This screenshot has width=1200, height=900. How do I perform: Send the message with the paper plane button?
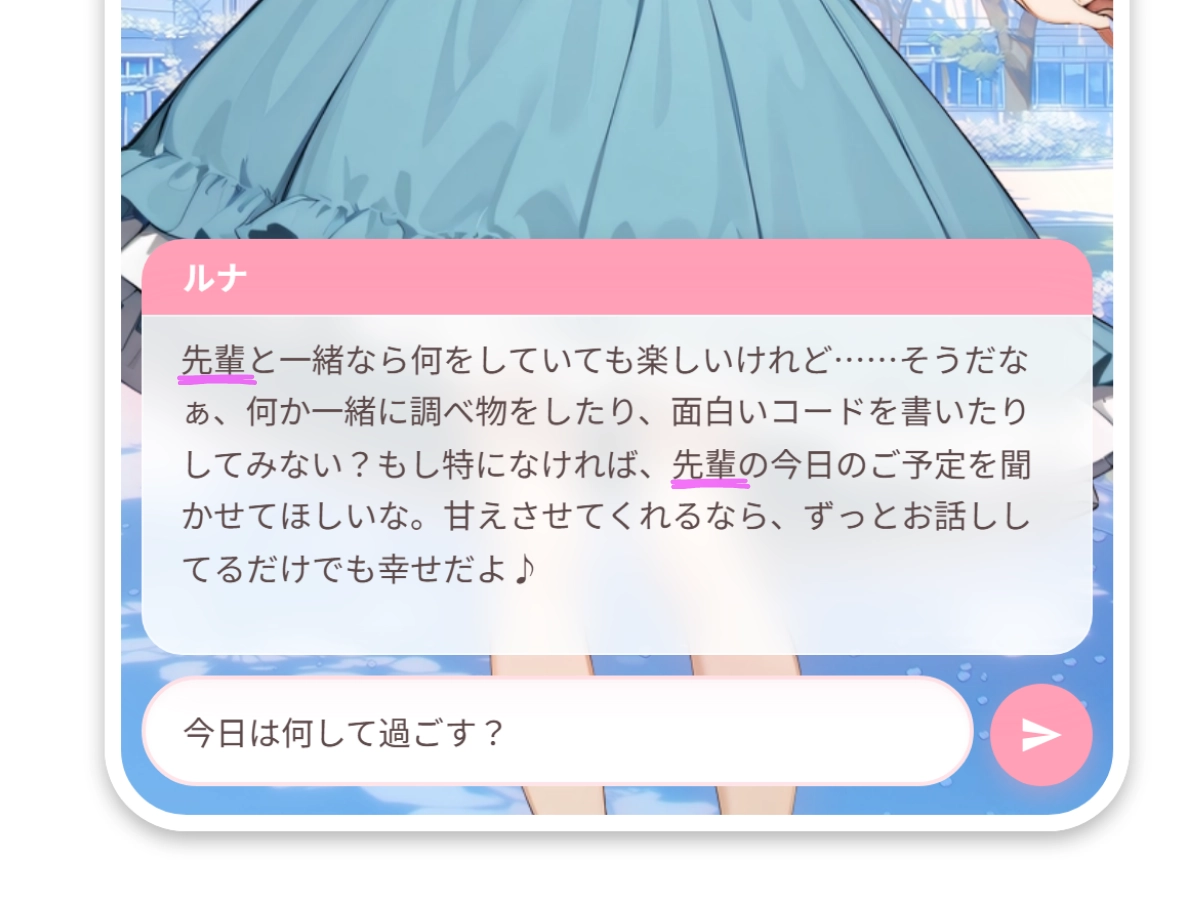click(x=1041, y=735)
